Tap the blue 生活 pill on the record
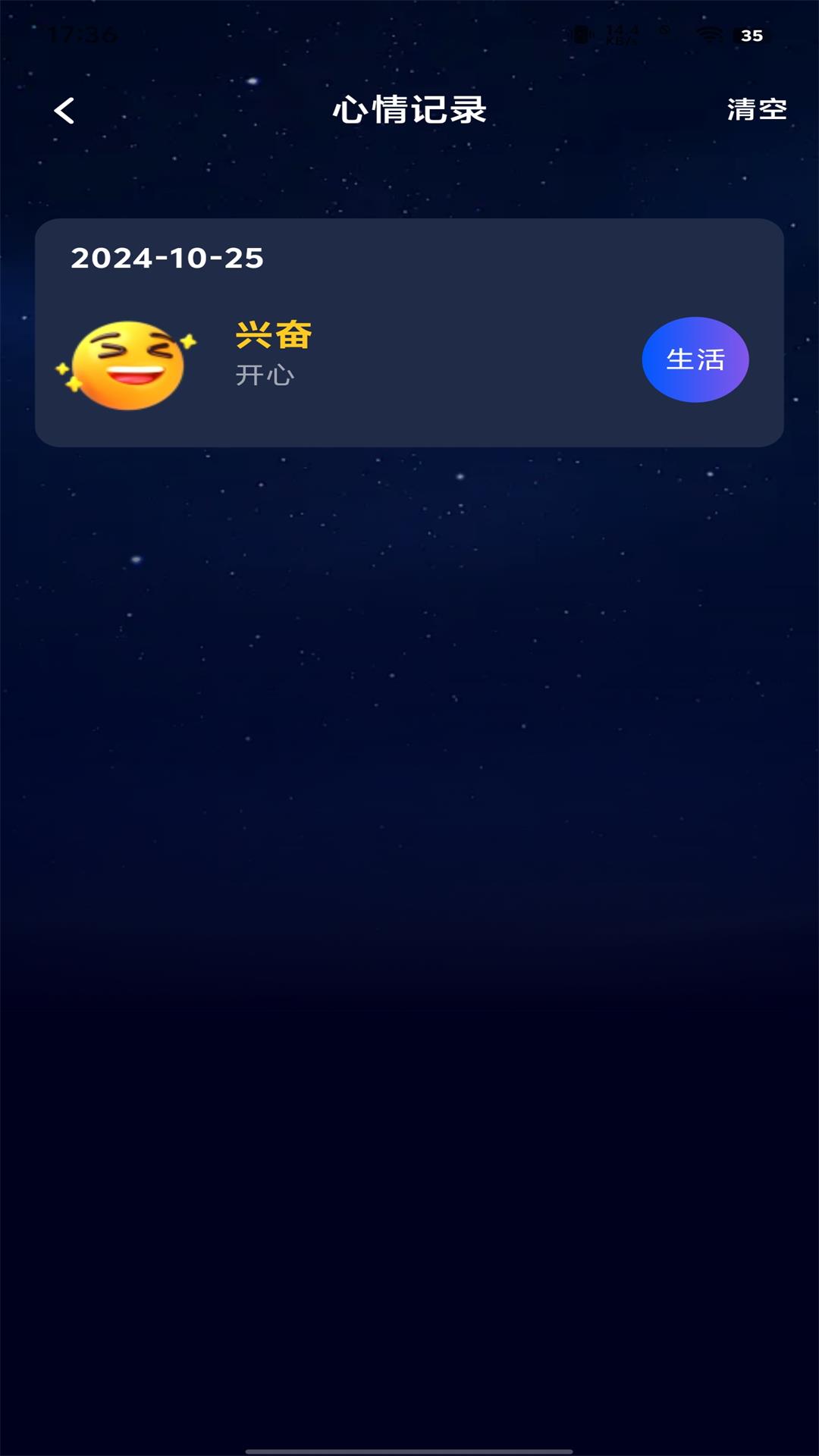819x1456 pixels. (695, 359)
